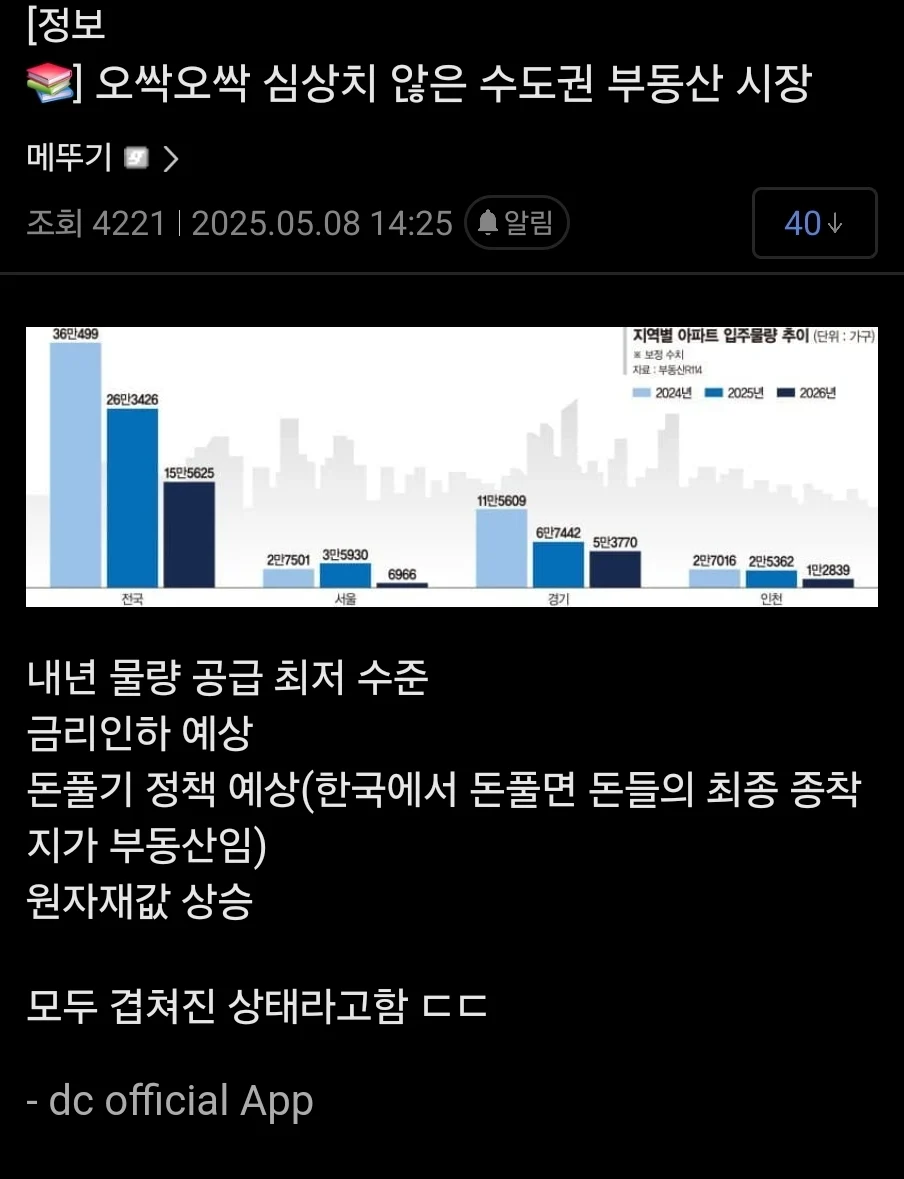Open the apartment supply chart image

tap(451, 466)
